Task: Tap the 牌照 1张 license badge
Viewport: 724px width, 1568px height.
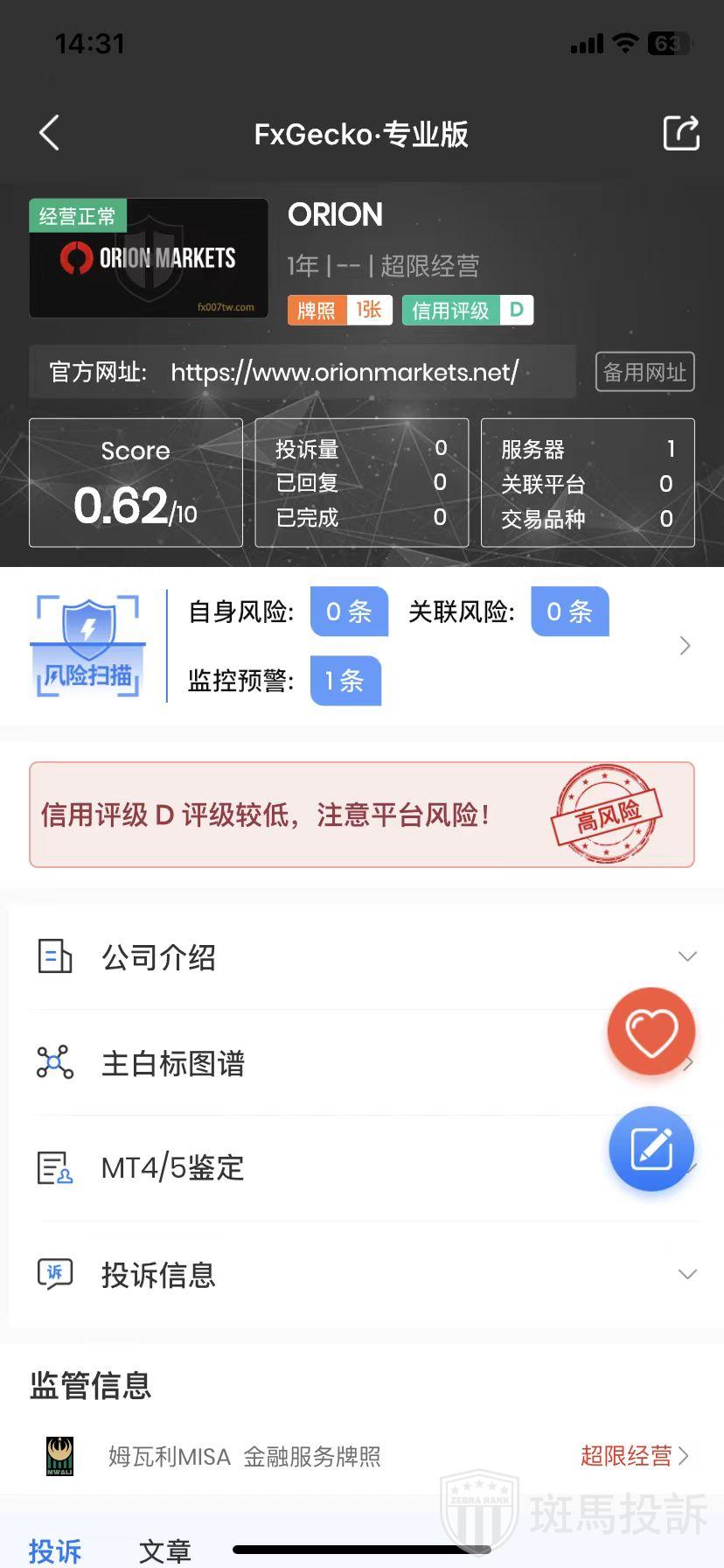Action: click(x=339, y=311)
